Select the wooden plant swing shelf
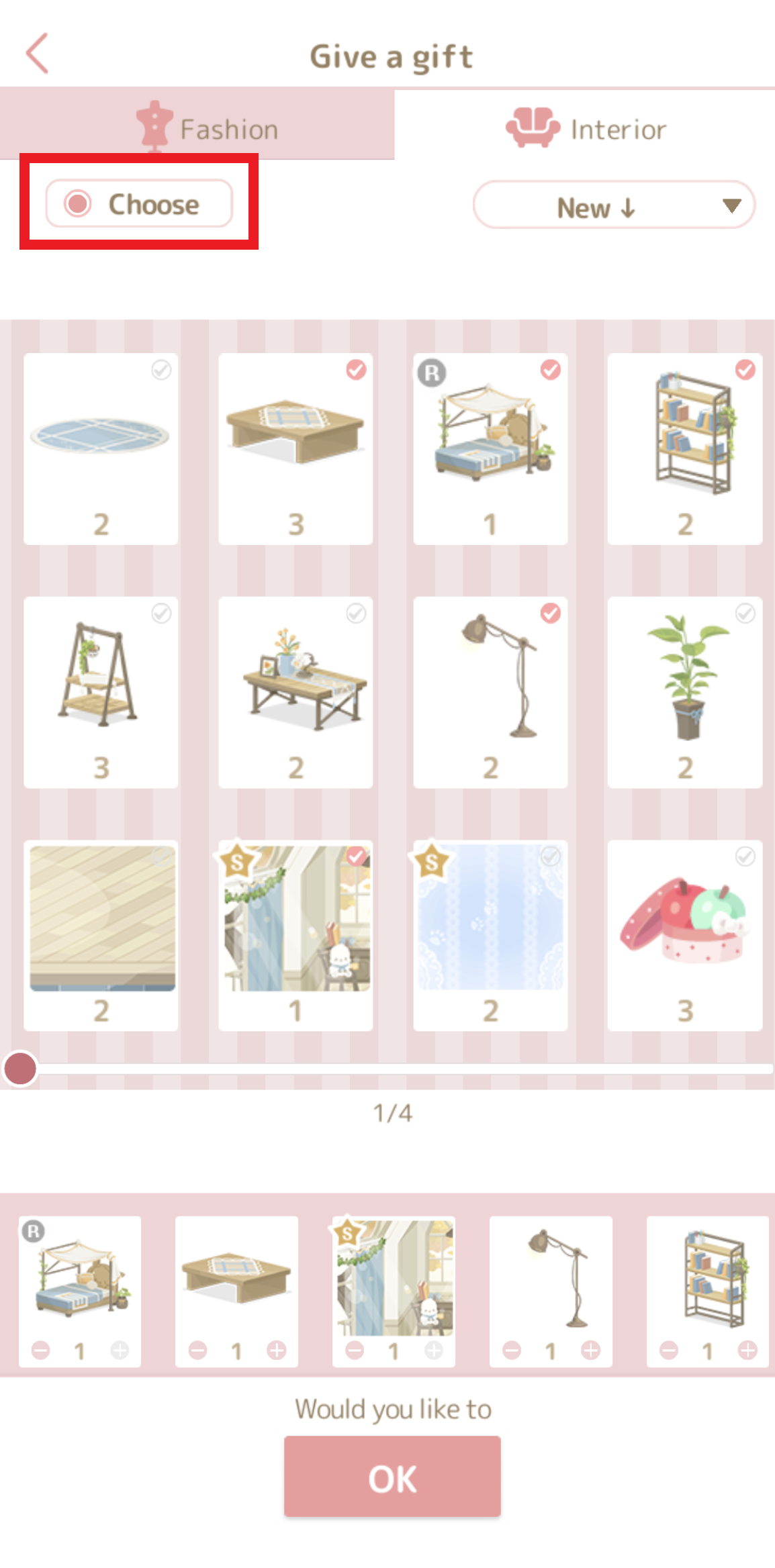Image resolution: width=775 pixels, height=1568 pixels. click(101, 691)
